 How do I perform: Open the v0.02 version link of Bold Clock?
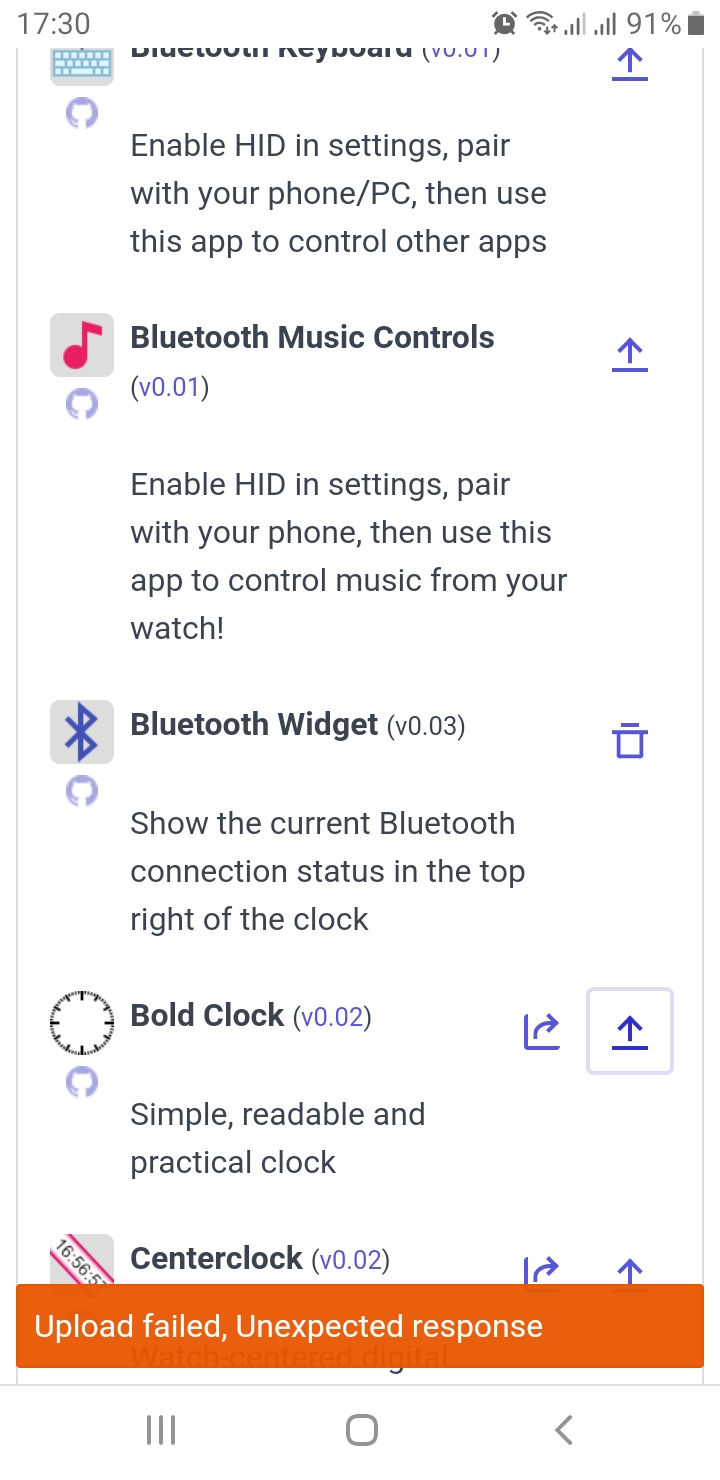coord(332,1017)
